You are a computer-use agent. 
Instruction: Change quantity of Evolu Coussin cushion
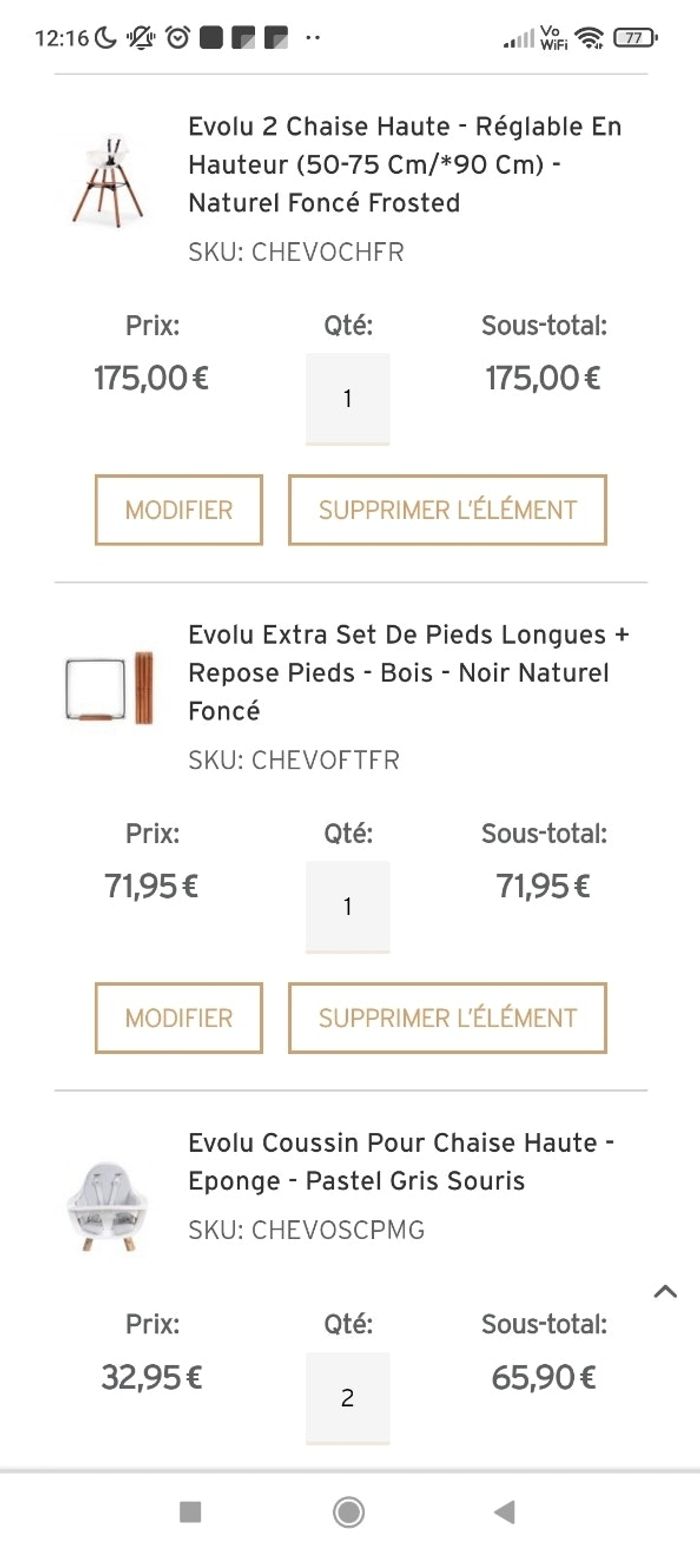click(347, 1398)
